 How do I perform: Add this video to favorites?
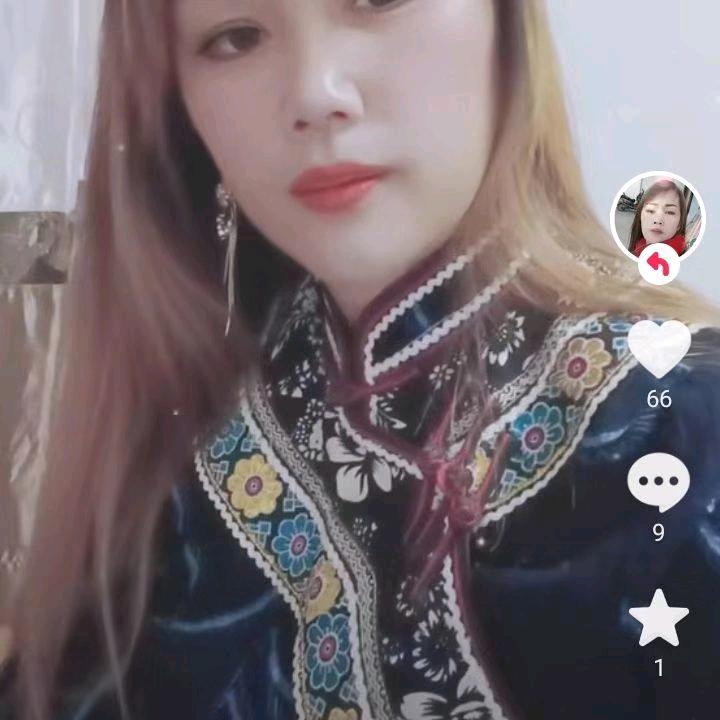(658, 618)
